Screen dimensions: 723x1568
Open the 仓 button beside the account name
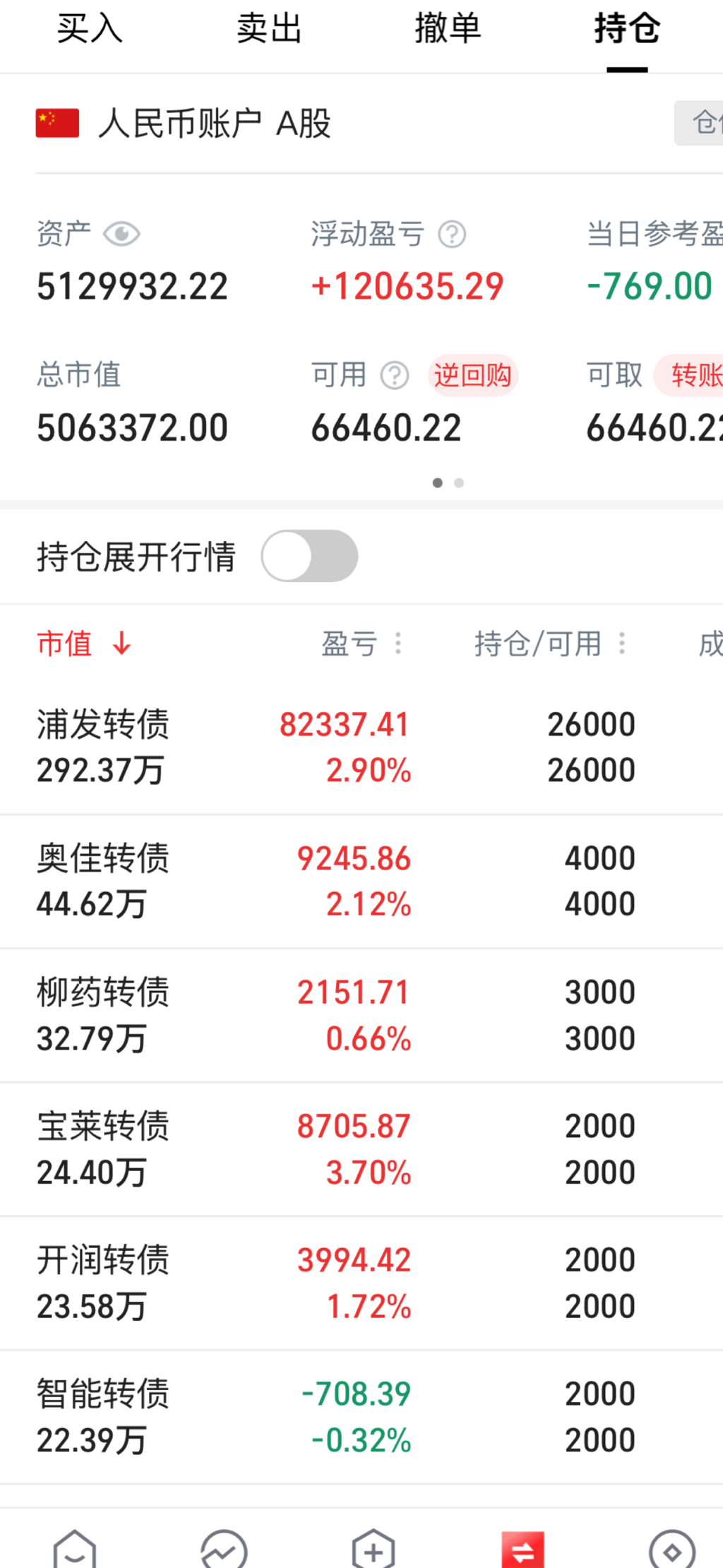702,123
